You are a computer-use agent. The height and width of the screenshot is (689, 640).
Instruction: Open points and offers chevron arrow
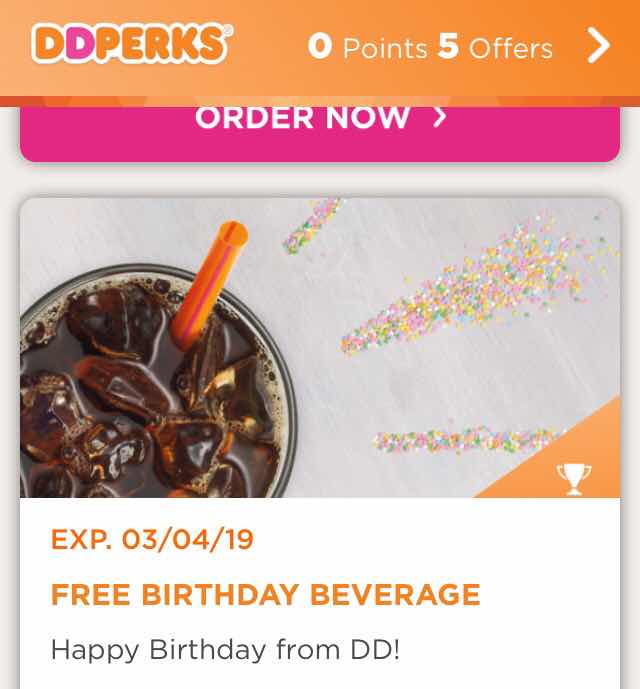(x=598, y=45)
